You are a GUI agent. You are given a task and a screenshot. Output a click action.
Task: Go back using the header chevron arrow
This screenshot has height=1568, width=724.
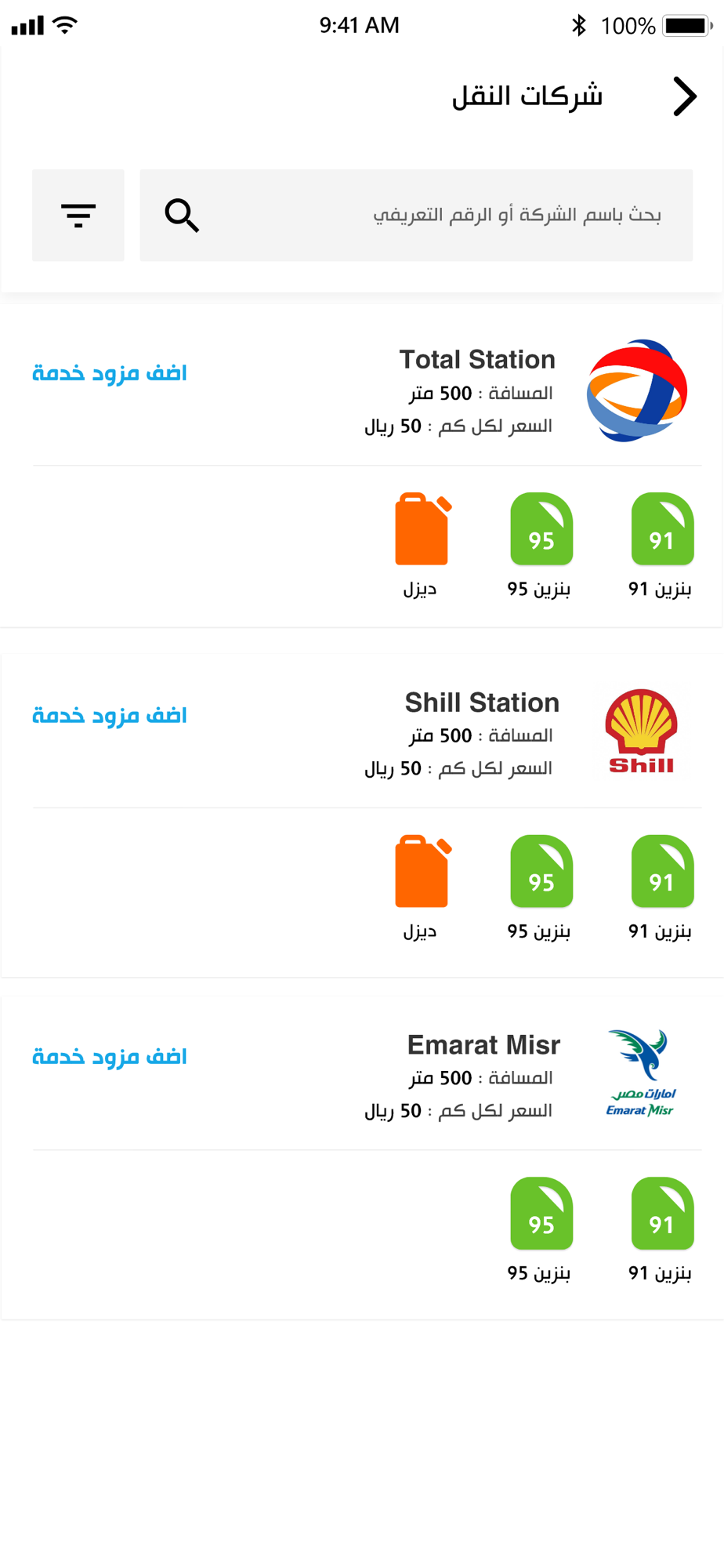(685, 96)
